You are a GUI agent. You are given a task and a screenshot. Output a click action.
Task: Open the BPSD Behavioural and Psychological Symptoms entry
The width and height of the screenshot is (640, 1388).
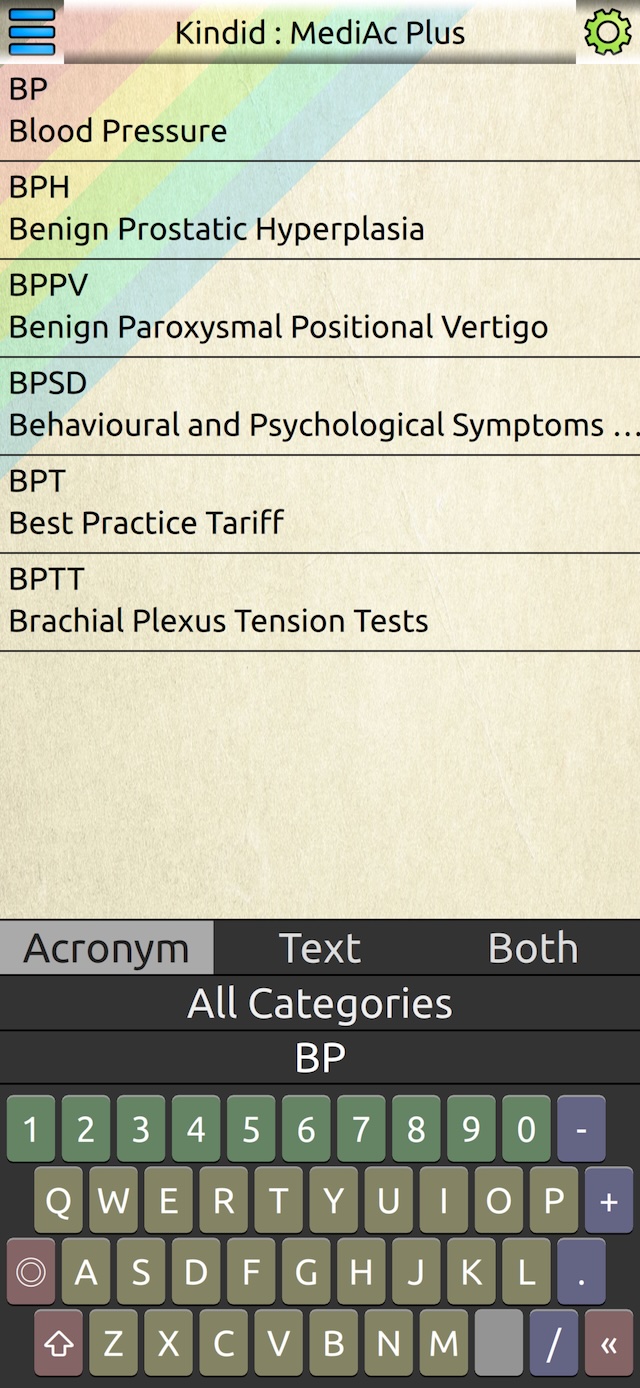320,405
